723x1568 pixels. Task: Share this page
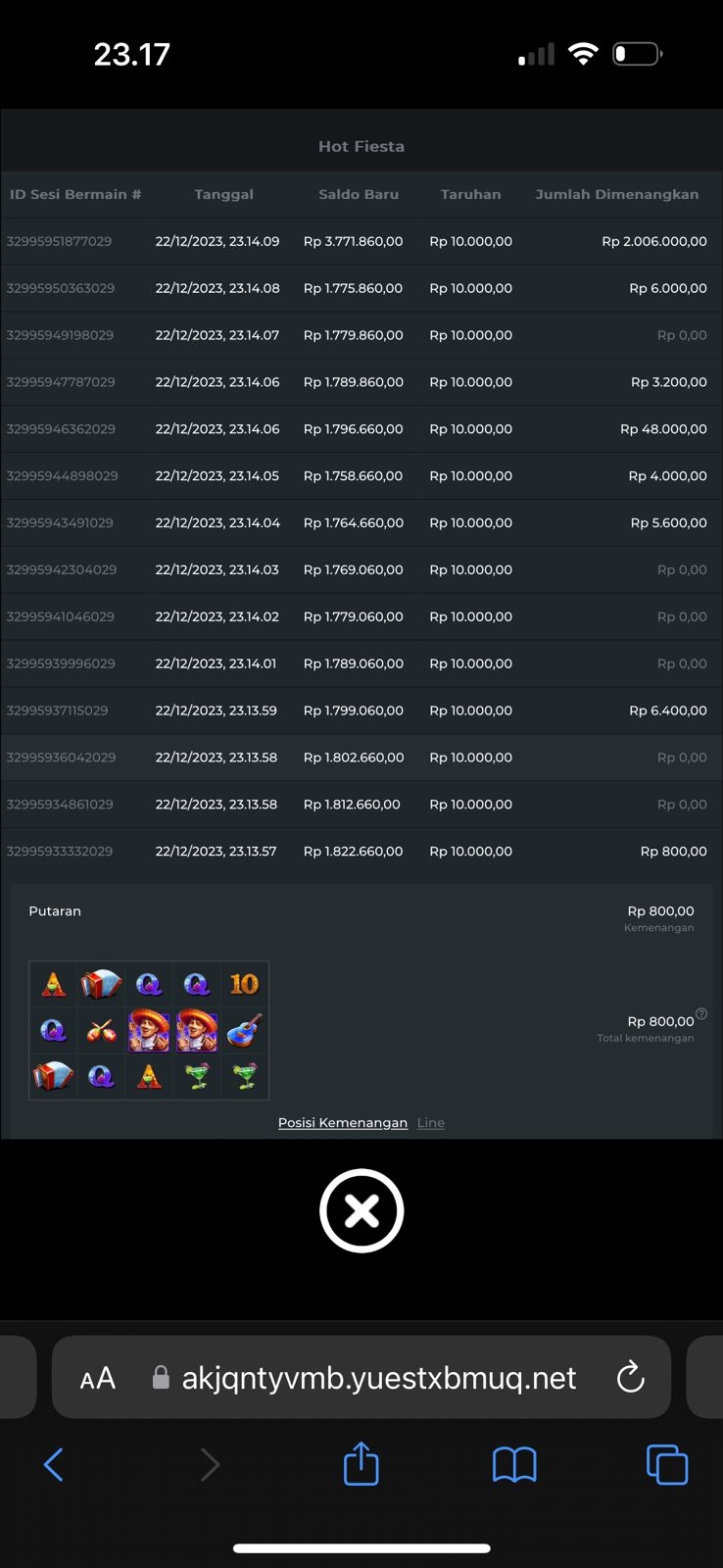(361, 1464)
